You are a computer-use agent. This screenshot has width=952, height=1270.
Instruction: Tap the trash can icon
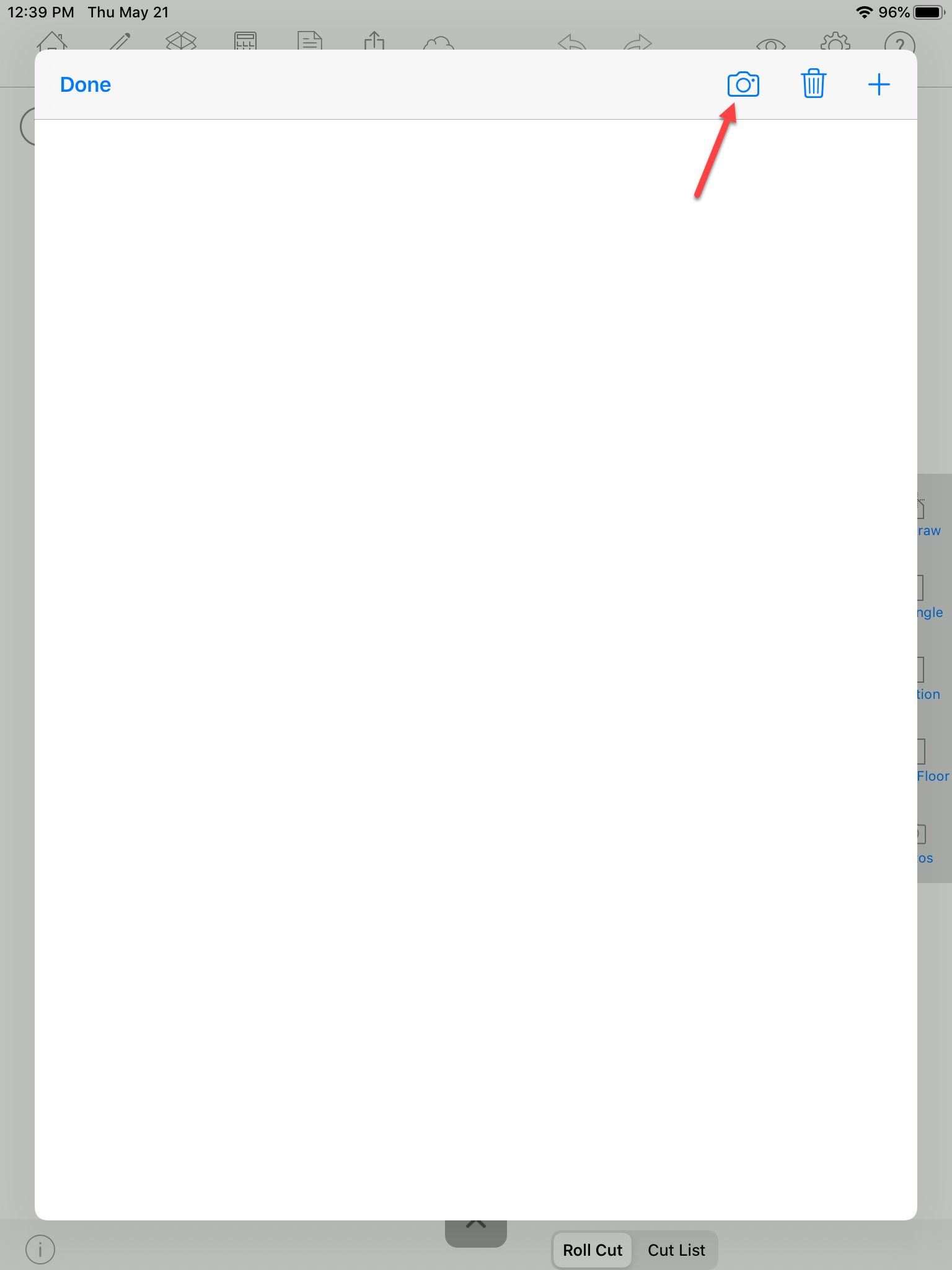click(813, 84)
